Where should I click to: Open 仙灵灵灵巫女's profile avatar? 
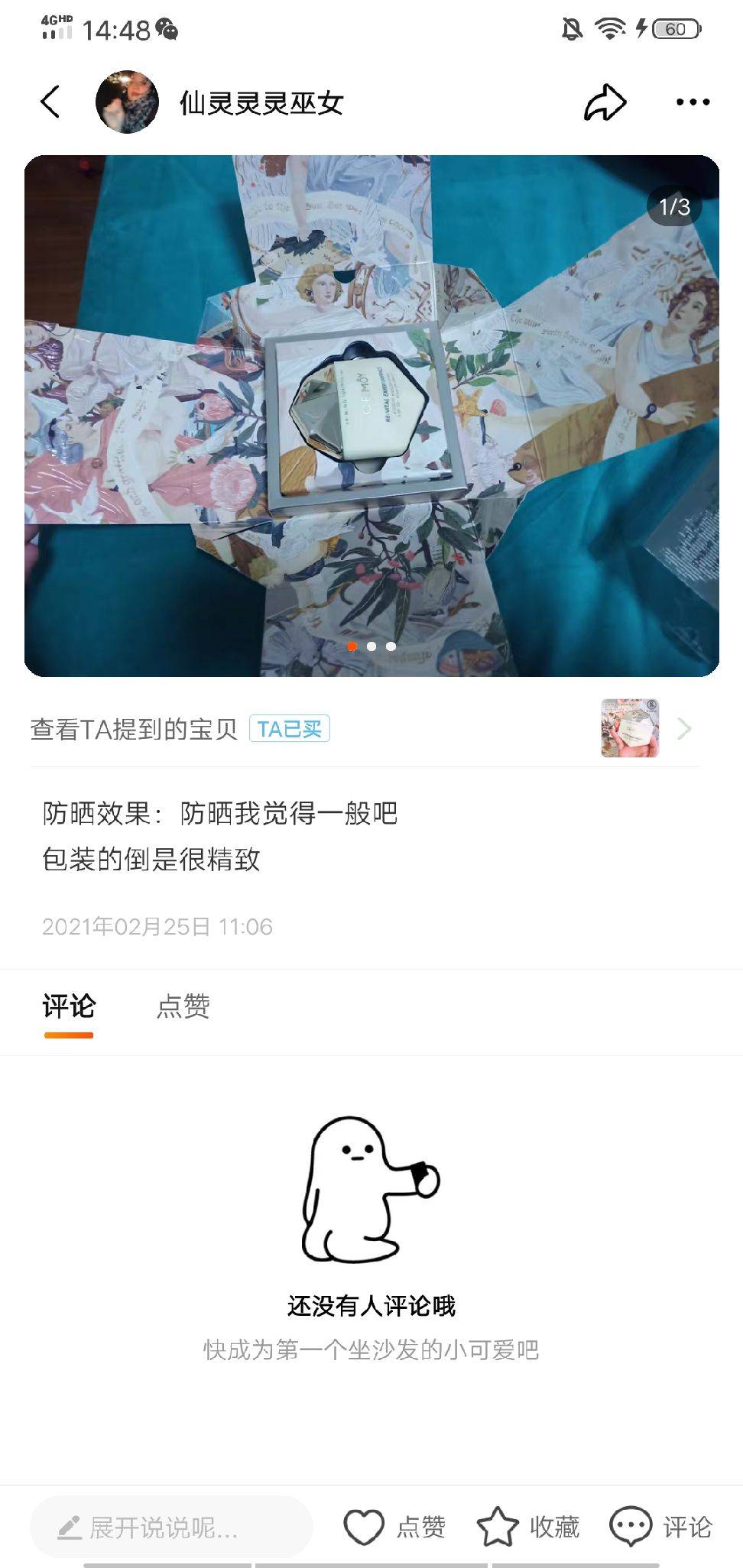127,102
